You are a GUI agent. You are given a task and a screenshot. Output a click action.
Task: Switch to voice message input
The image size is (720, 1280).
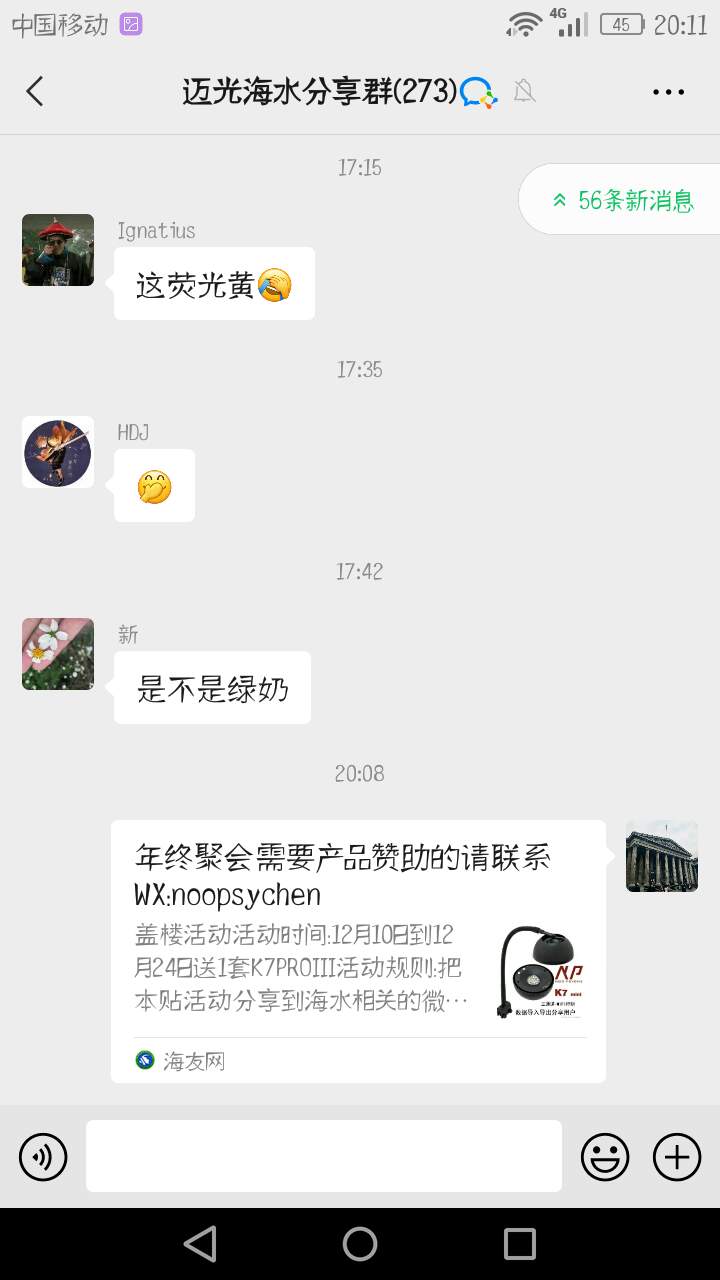(x=43, y=1158)
